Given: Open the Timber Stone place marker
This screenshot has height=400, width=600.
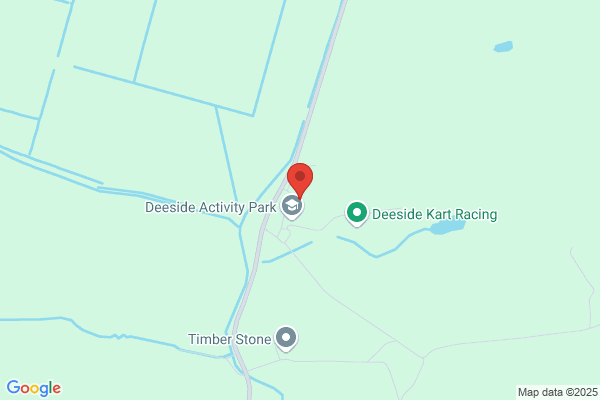Looking at the screenshot, I should pos(286,339).
